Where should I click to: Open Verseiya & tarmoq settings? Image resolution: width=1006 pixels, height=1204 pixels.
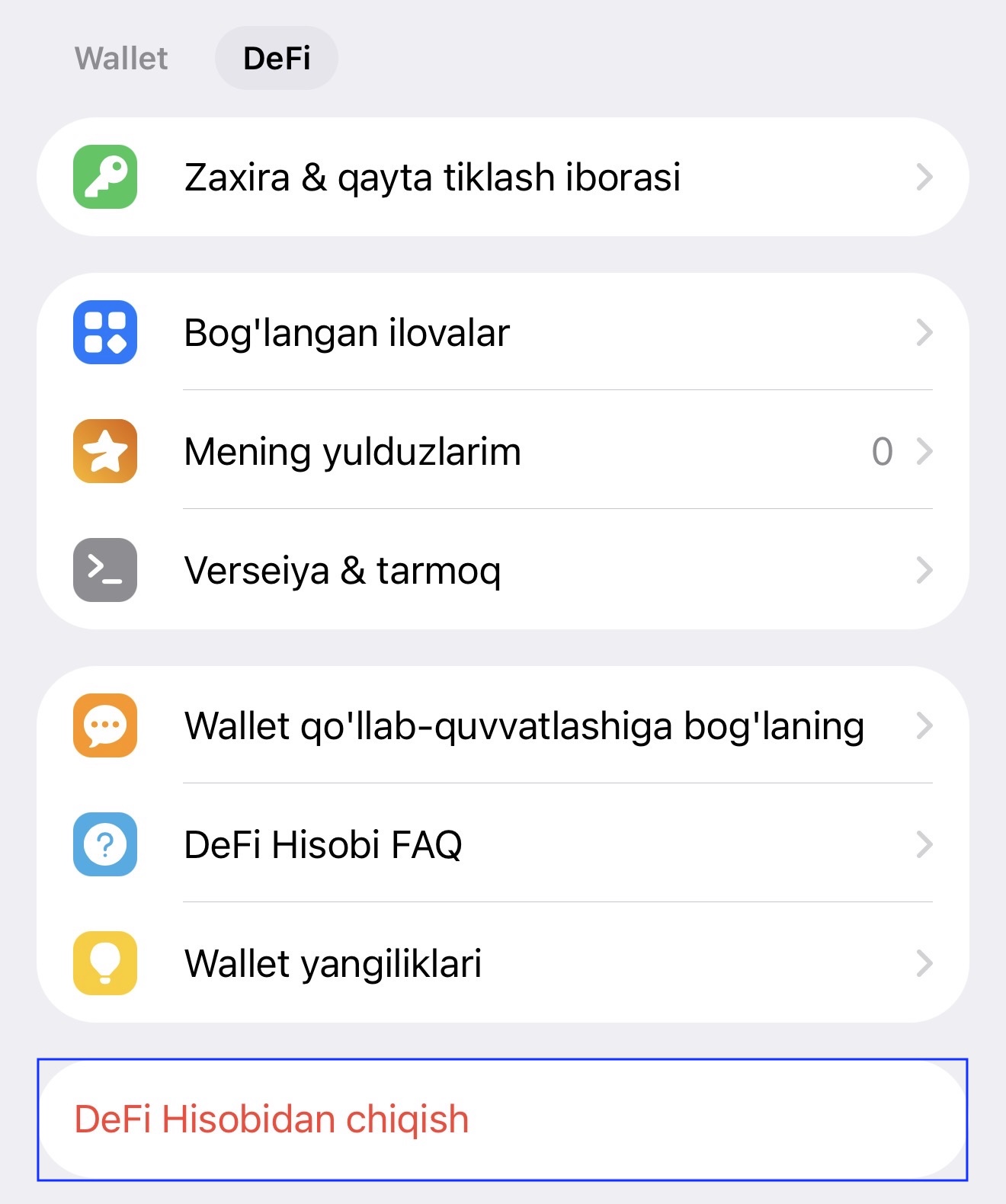[x=503, y=570]
